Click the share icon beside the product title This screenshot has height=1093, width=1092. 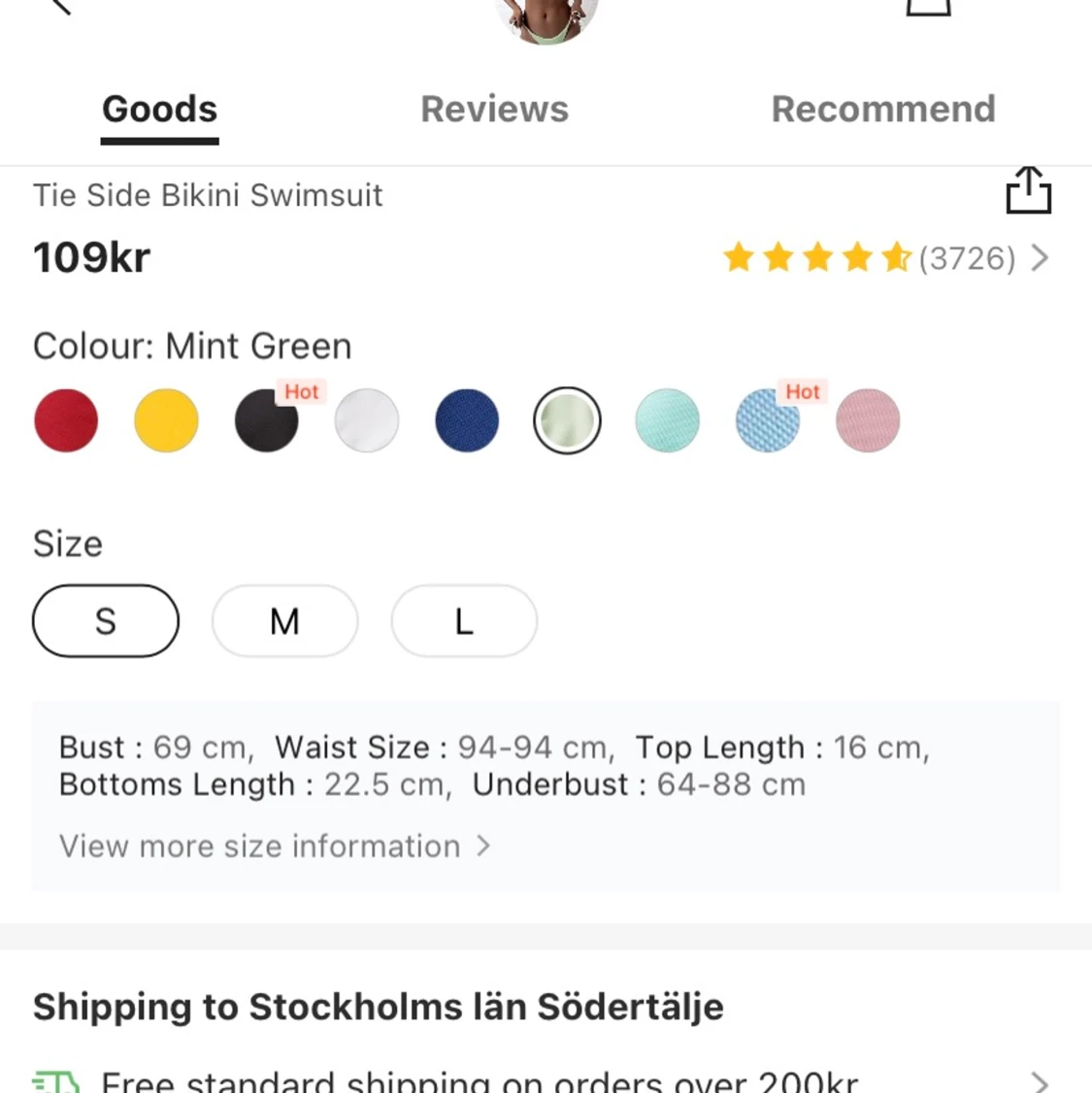pos(1029,190)
